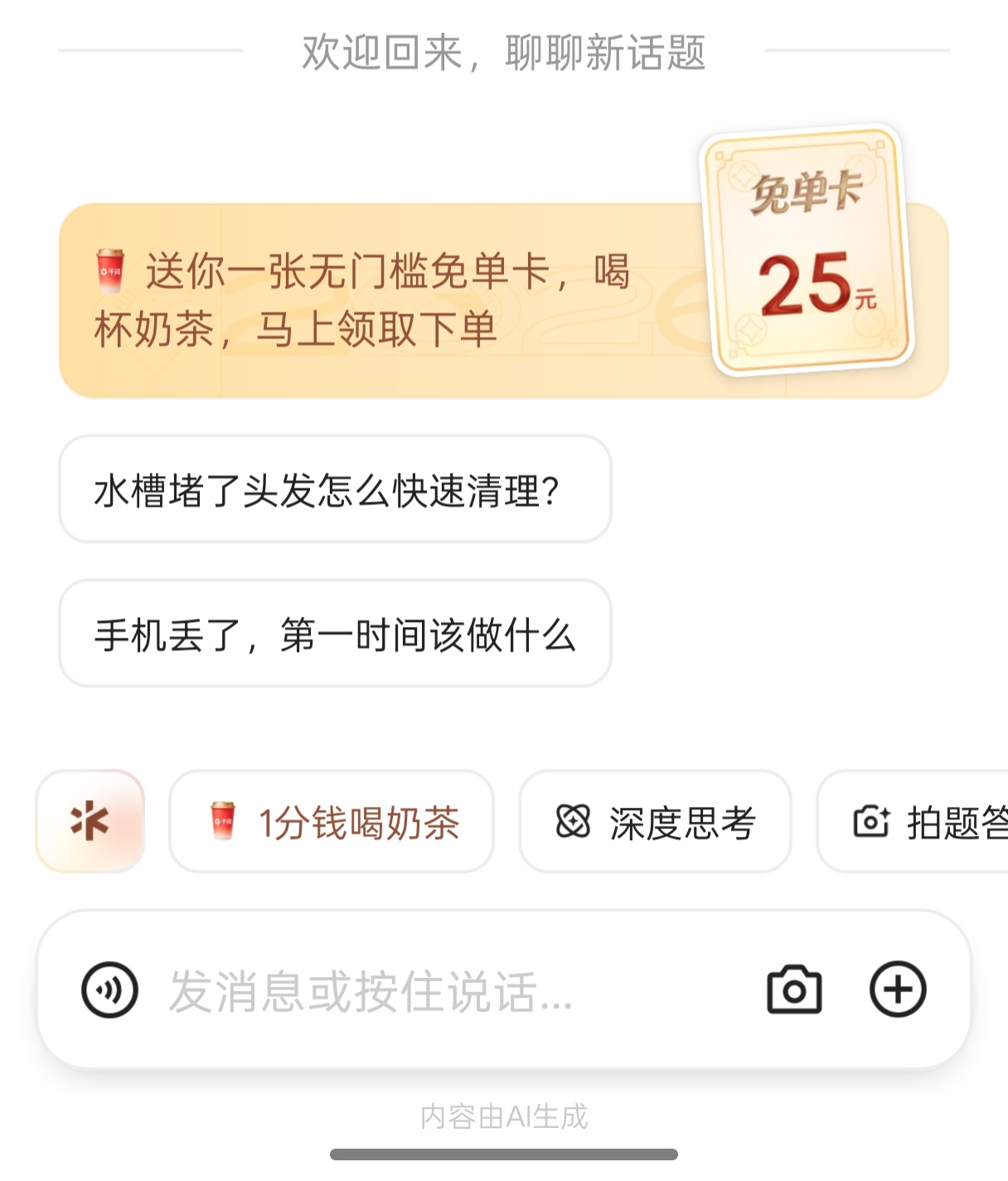Open the asterisk-shaped assistant icon button

point(90,821)
